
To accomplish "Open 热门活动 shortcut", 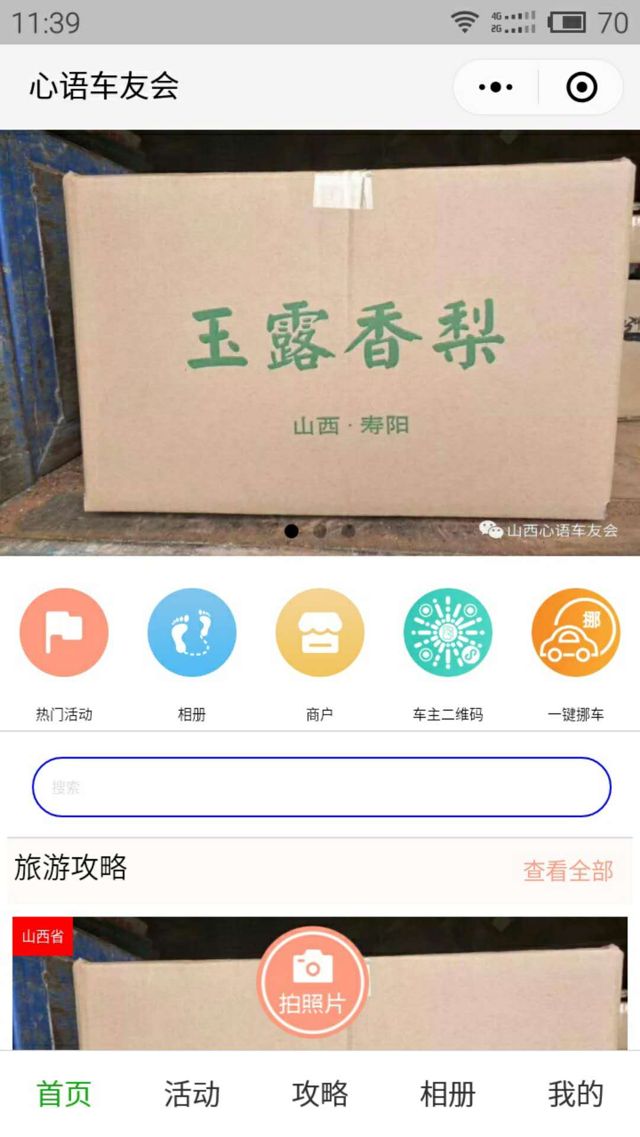I will coord(64,633).
